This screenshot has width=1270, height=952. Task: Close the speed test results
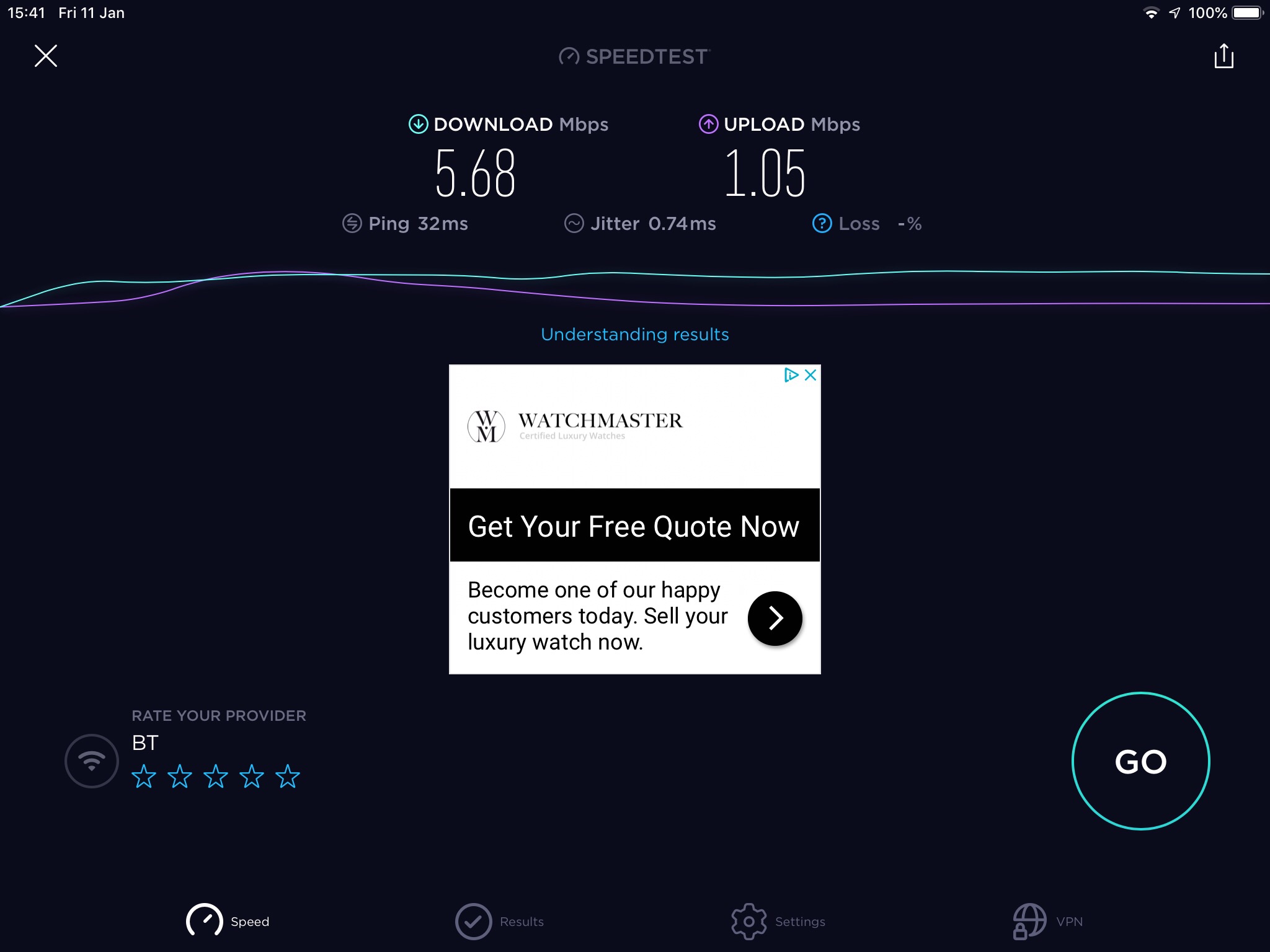pyautogui.click(x=46, y=56)
